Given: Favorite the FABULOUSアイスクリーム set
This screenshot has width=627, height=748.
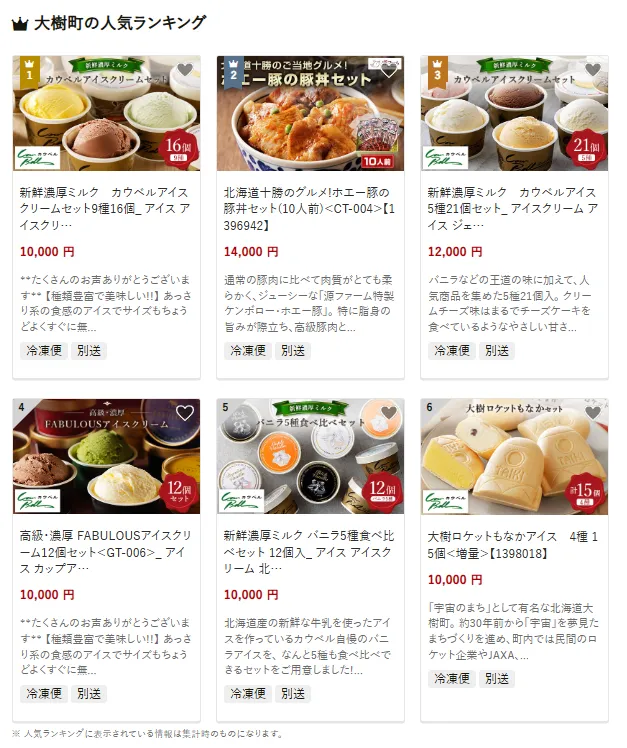Looking at the screenshot, I should (x=184, y=413).
